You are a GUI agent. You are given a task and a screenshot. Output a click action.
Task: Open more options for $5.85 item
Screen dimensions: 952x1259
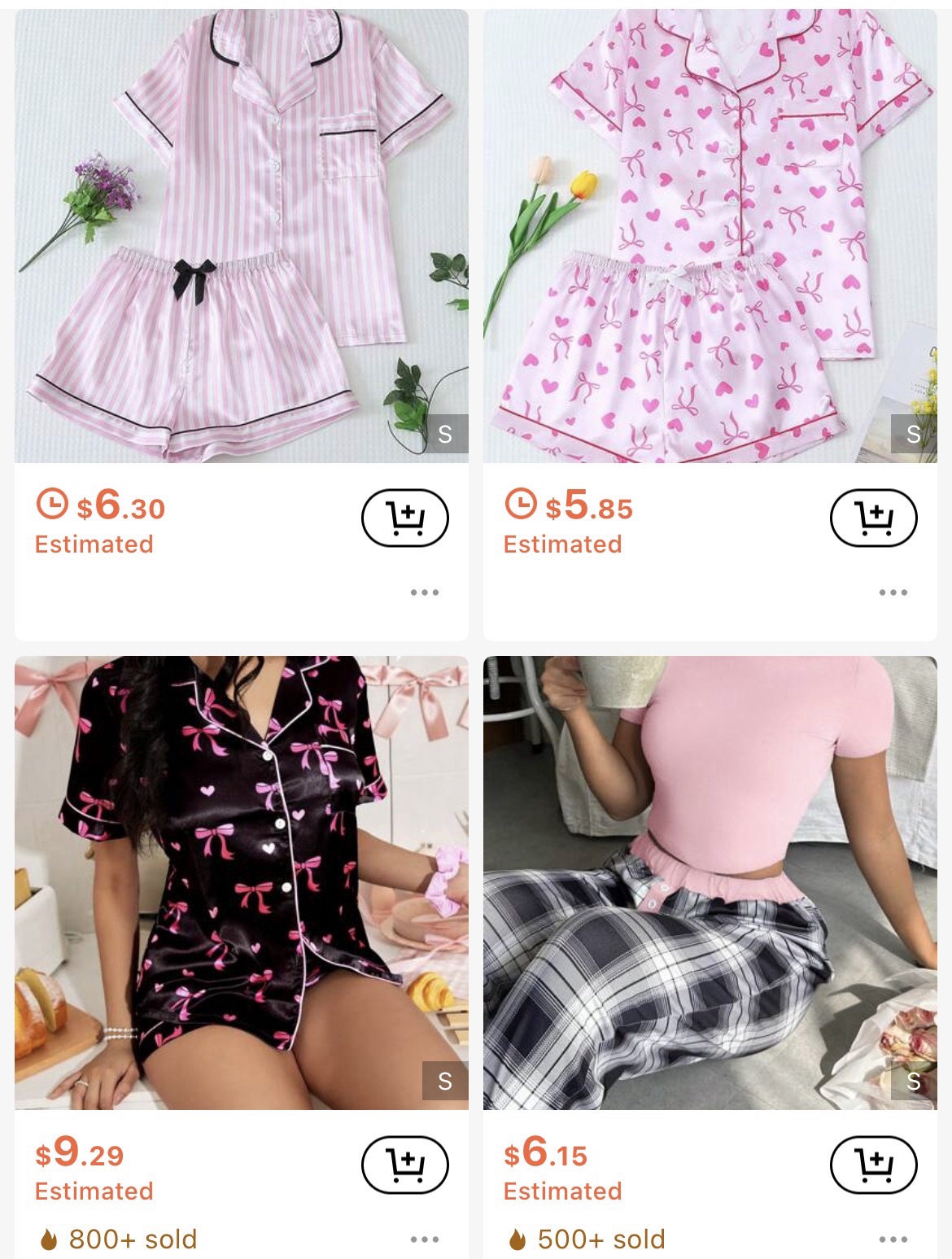893,592
